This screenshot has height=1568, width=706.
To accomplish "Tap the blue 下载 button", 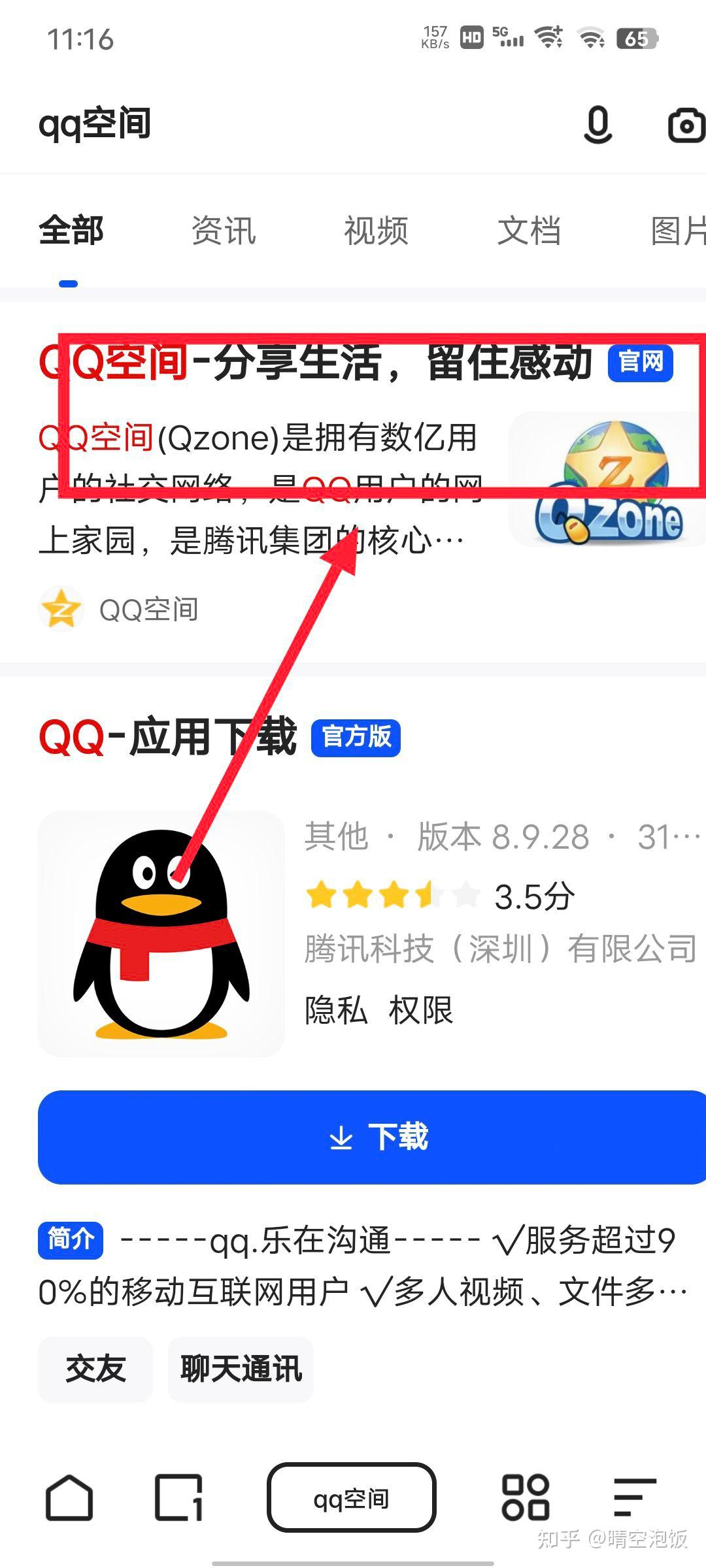I will tap(372, 1137).
